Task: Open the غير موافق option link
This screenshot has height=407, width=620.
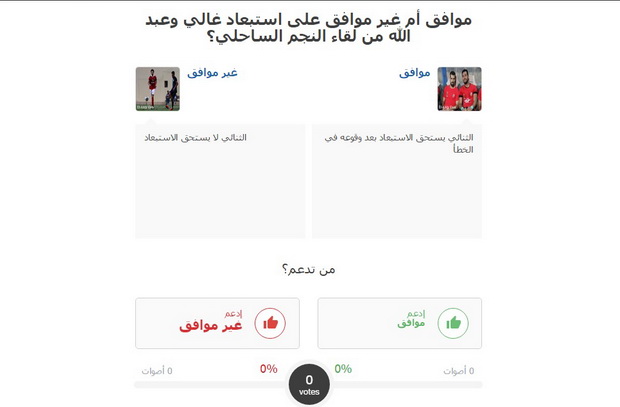Action: click(212, 73)
